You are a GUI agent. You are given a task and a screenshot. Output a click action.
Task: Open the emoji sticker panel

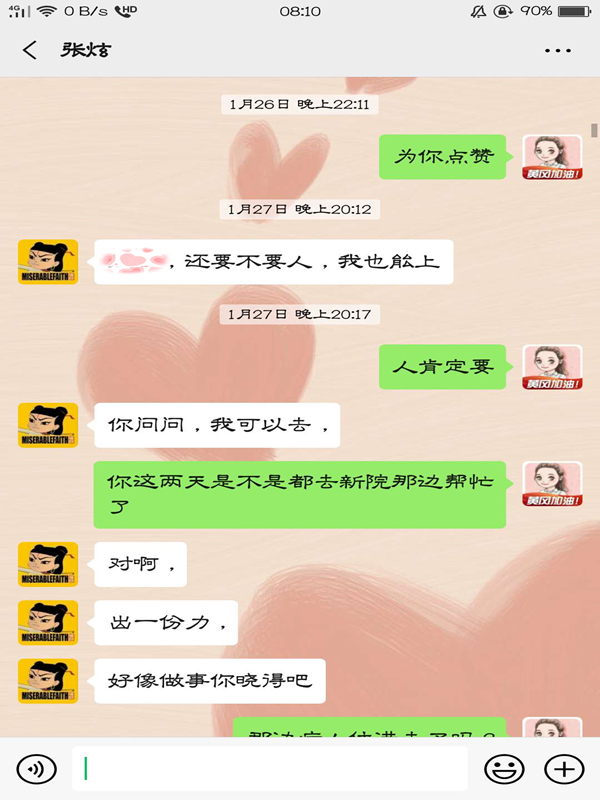504,768
